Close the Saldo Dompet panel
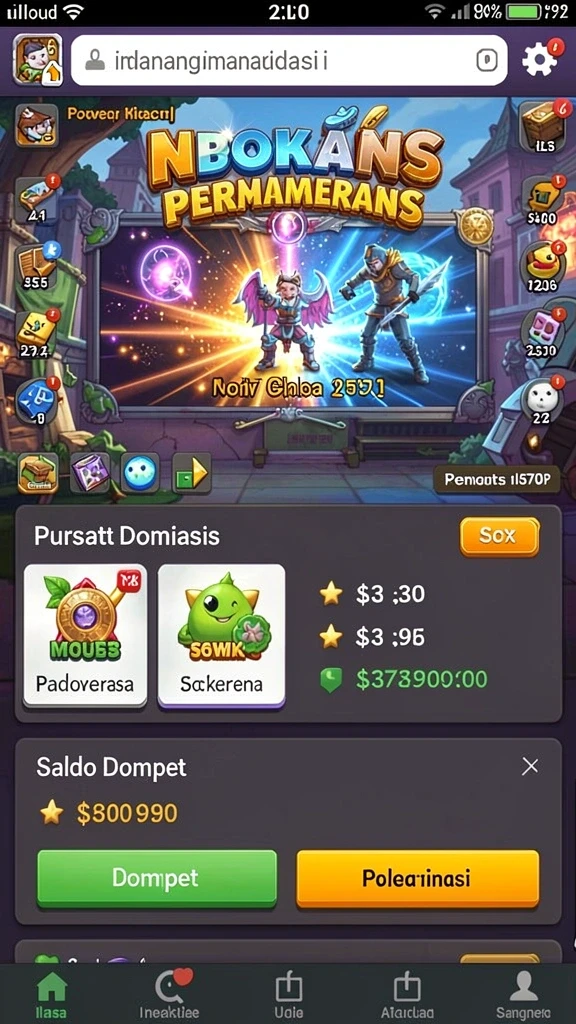Screen dimensions: 576x1024 tap(530, 766)
